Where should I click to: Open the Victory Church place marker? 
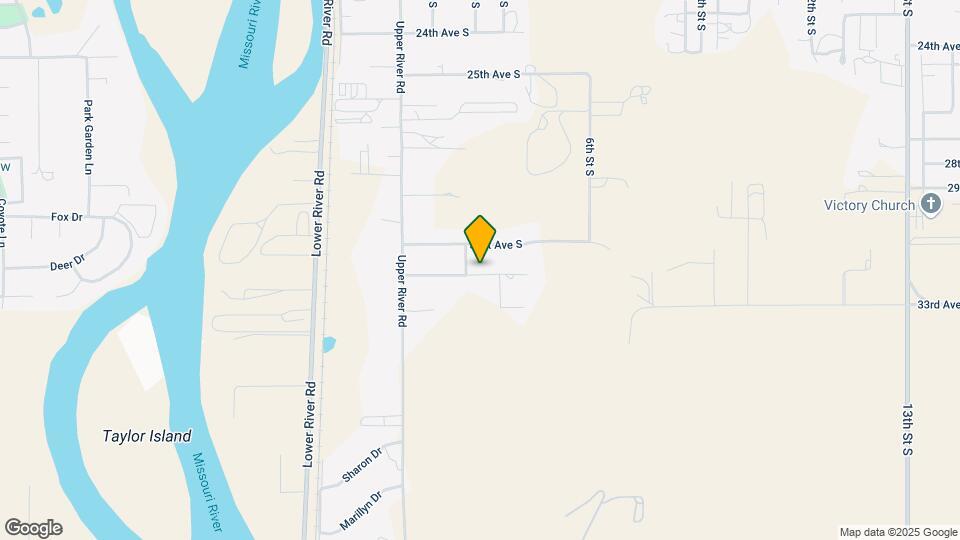click(x=931, y=205)
